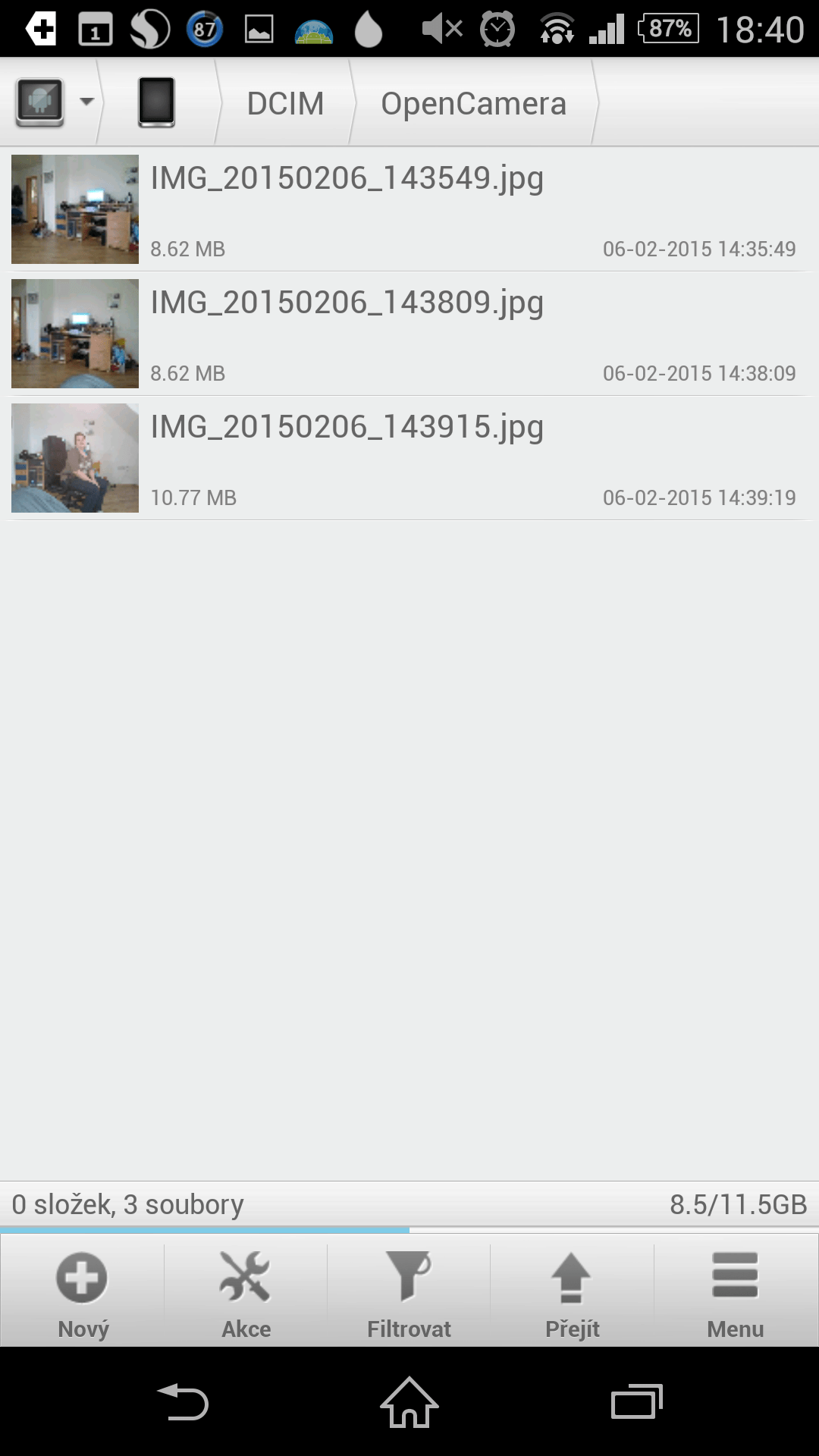Open IMG_20150206_143809.jpg
Viewport: 819px width, 1456px height.
pyautogui.click(x=409, y=334)
